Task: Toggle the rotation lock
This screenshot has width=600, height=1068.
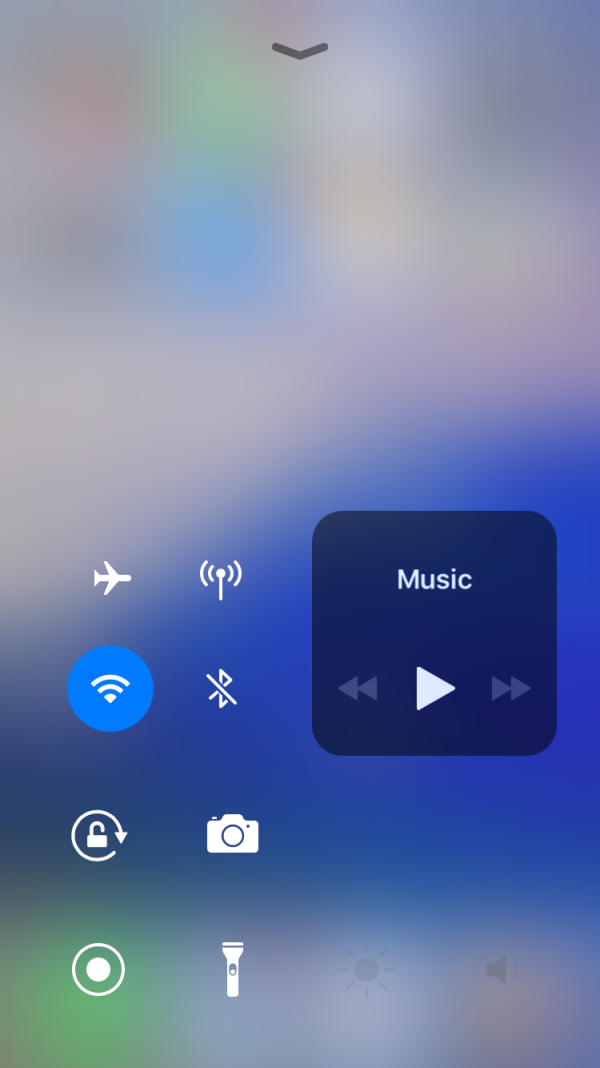Action: click(99, 834)
